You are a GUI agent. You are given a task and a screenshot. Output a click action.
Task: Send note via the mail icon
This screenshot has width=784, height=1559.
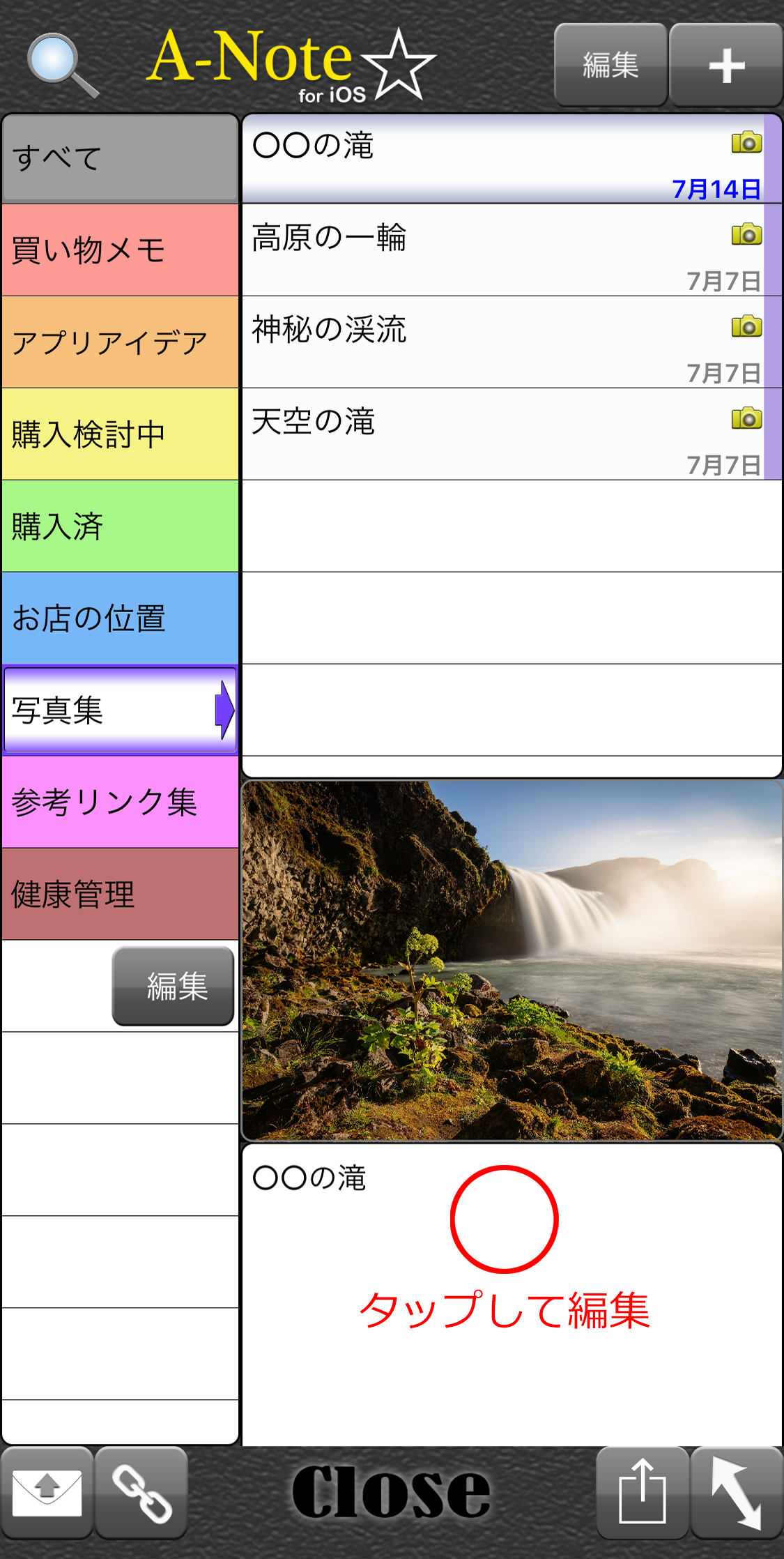[x=47, y=1492]
